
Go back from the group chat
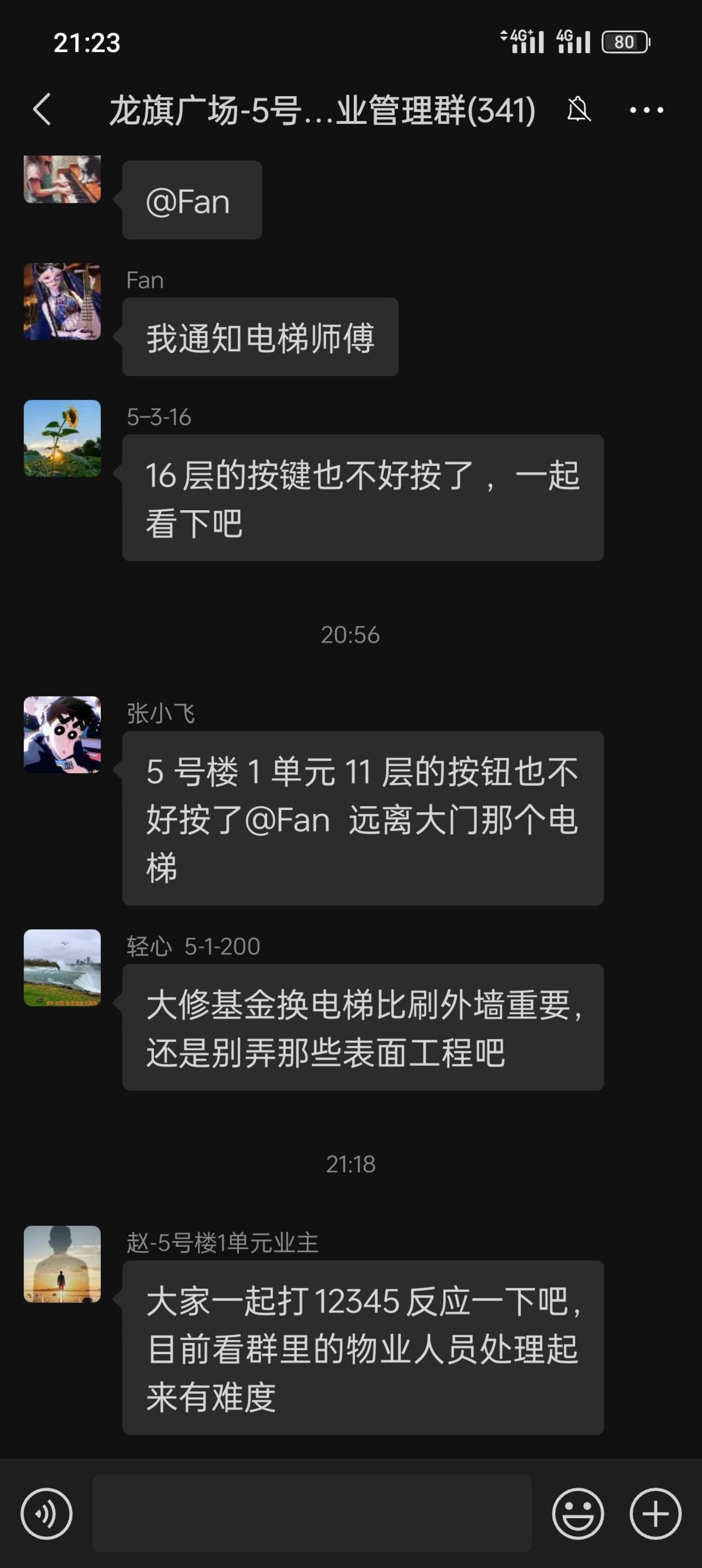point(42,110)
